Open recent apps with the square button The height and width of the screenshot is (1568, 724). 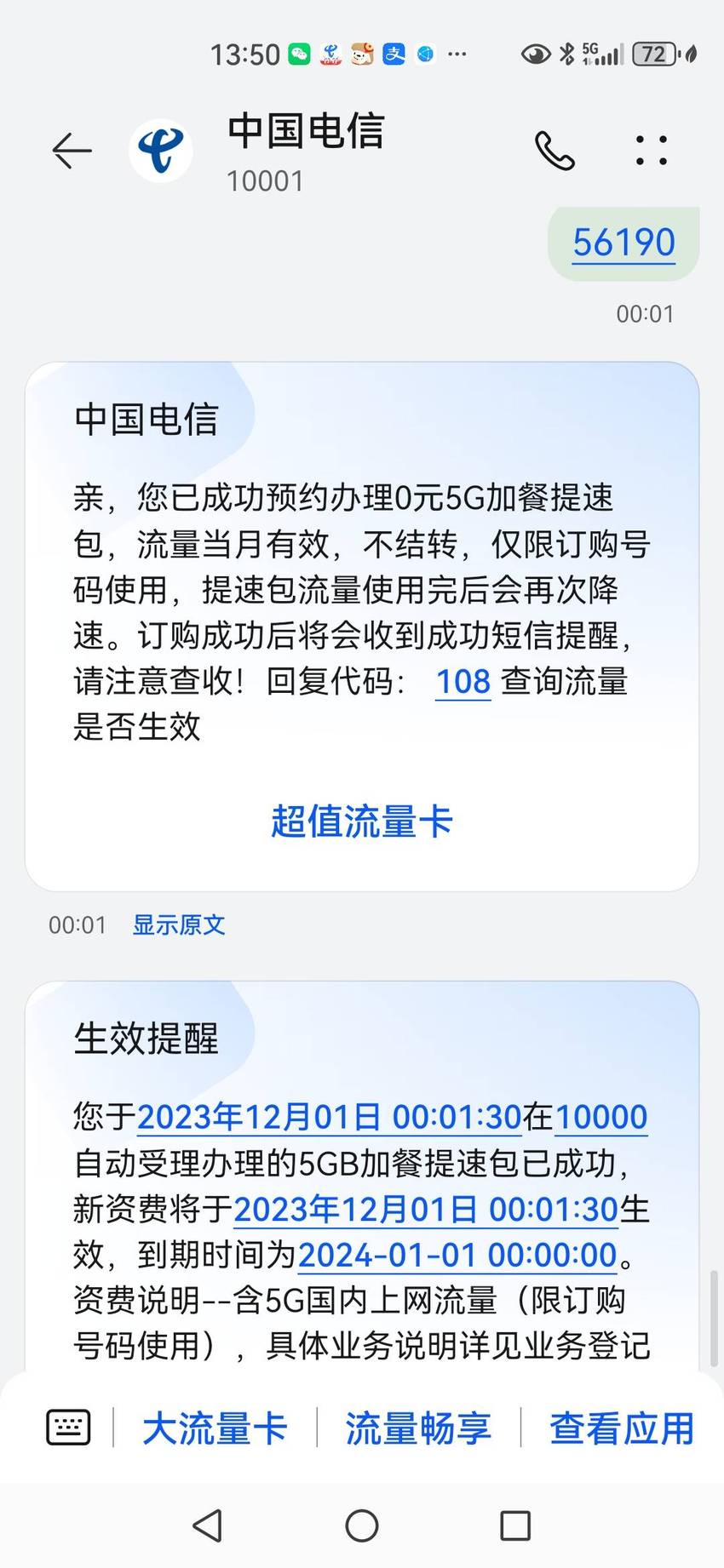[515, 1525]
